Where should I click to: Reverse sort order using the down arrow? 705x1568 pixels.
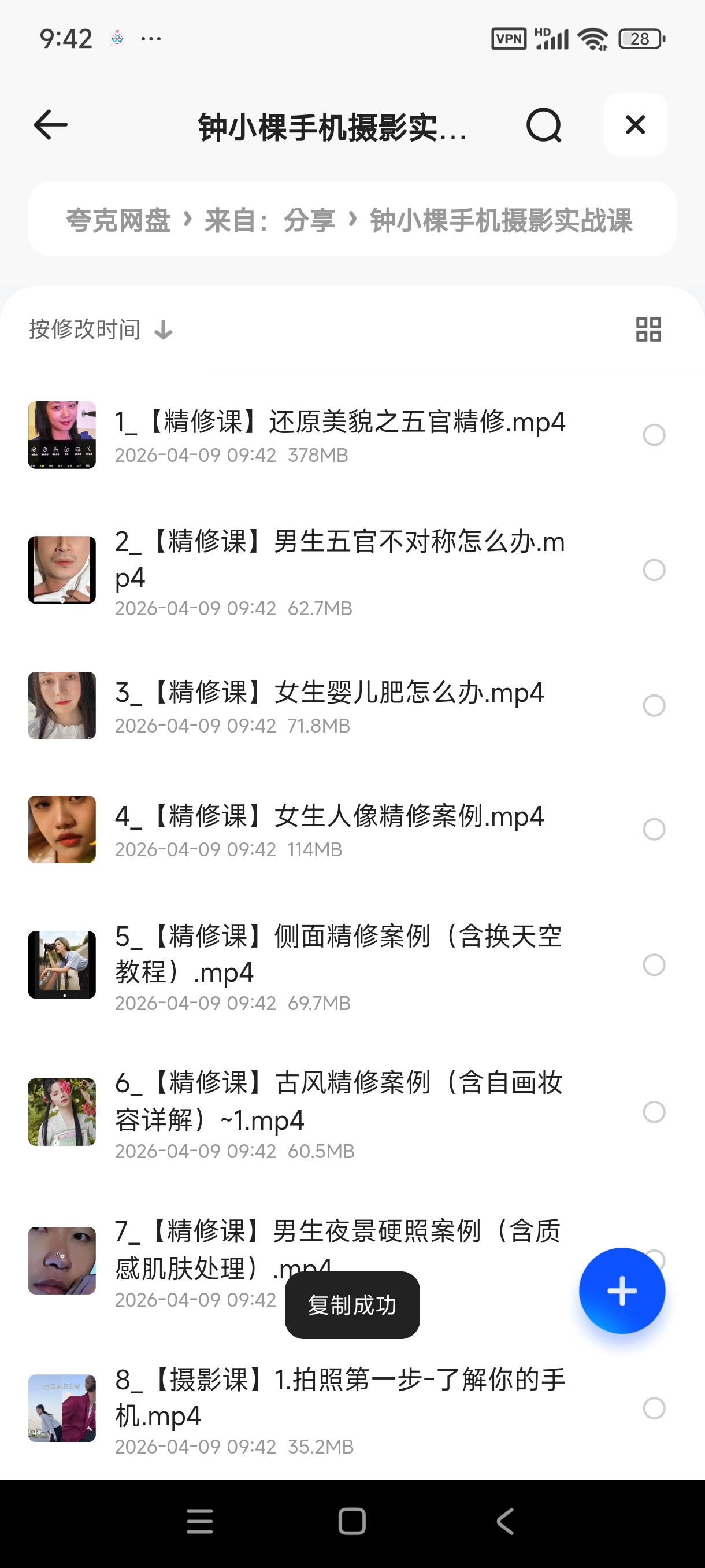[162, 330]
